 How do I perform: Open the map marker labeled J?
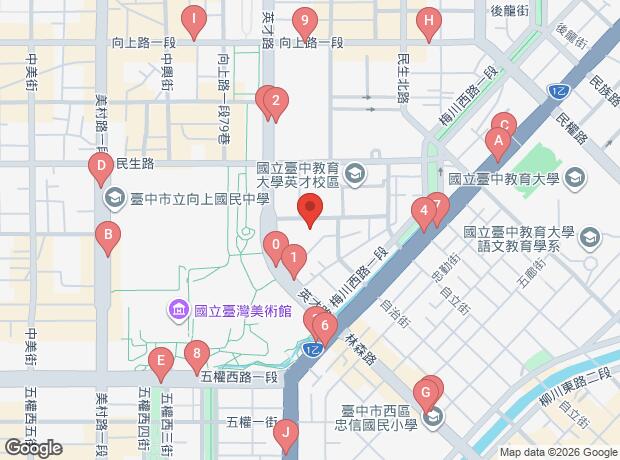click(286, 433)
